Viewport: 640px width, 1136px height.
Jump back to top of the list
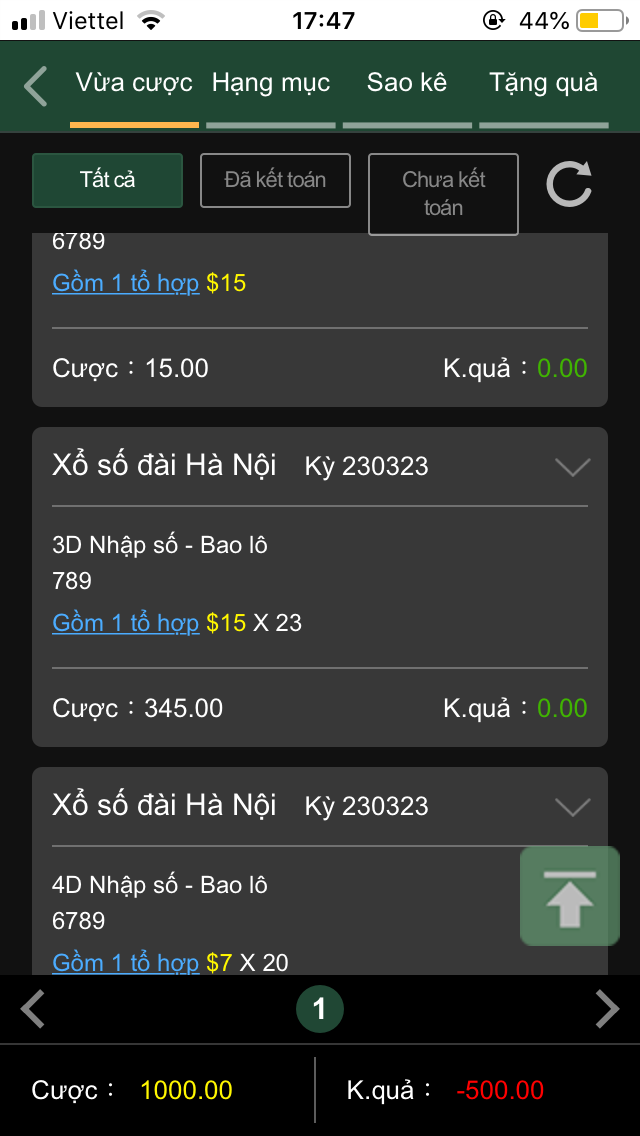click(570, 896)
